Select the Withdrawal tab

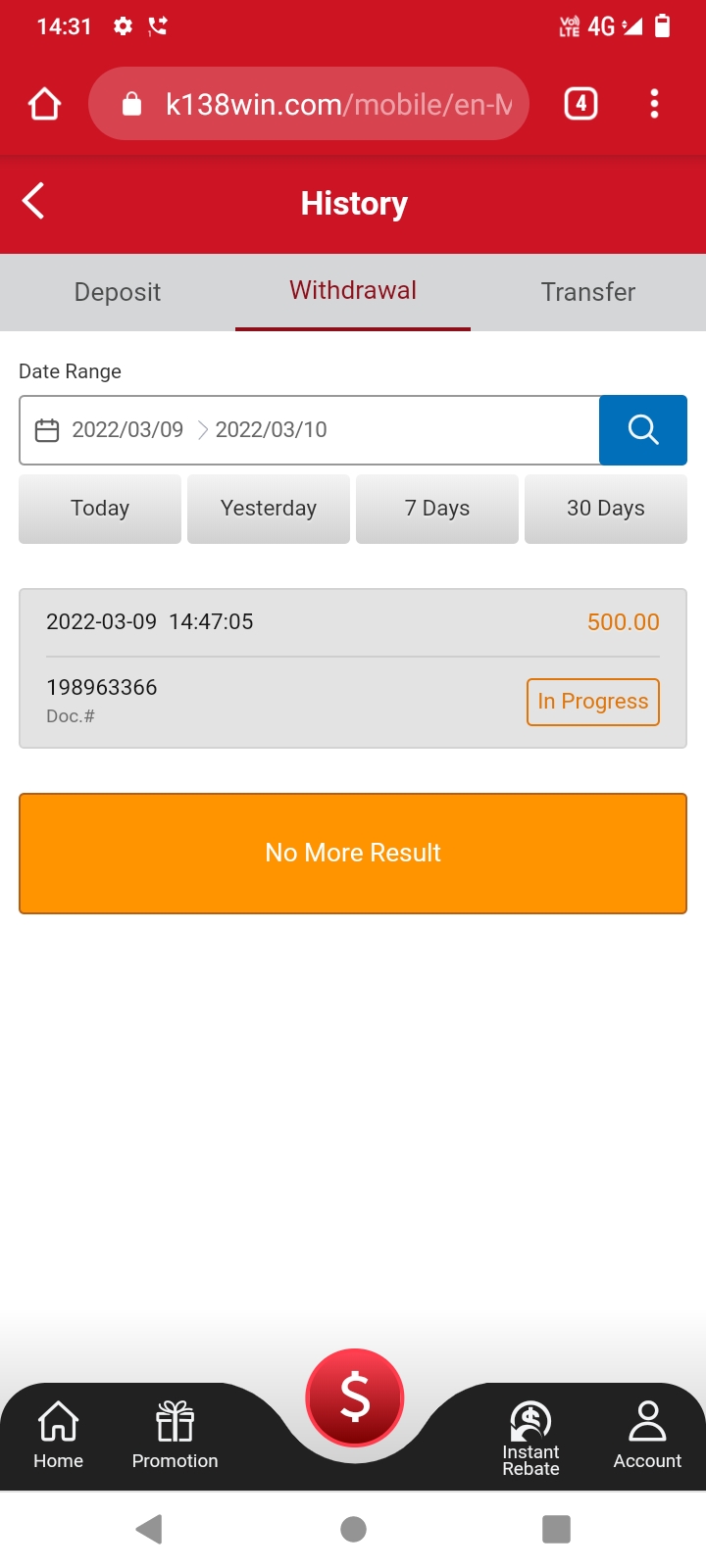(353, 291)
